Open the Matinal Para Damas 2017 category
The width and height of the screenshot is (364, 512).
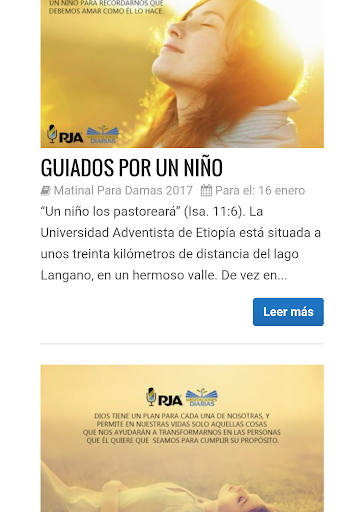click(x=123, y=191)
